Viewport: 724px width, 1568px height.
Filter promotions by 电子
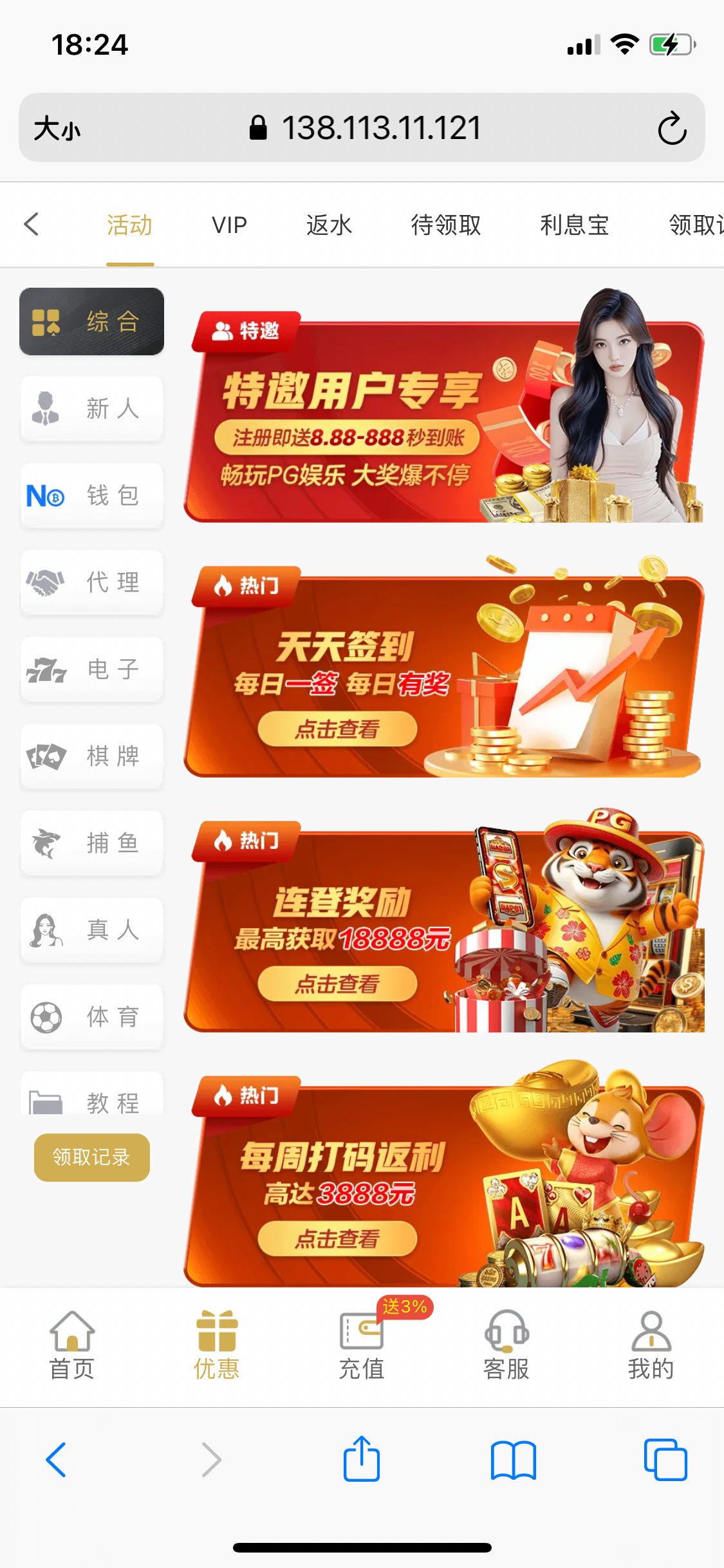91,669
